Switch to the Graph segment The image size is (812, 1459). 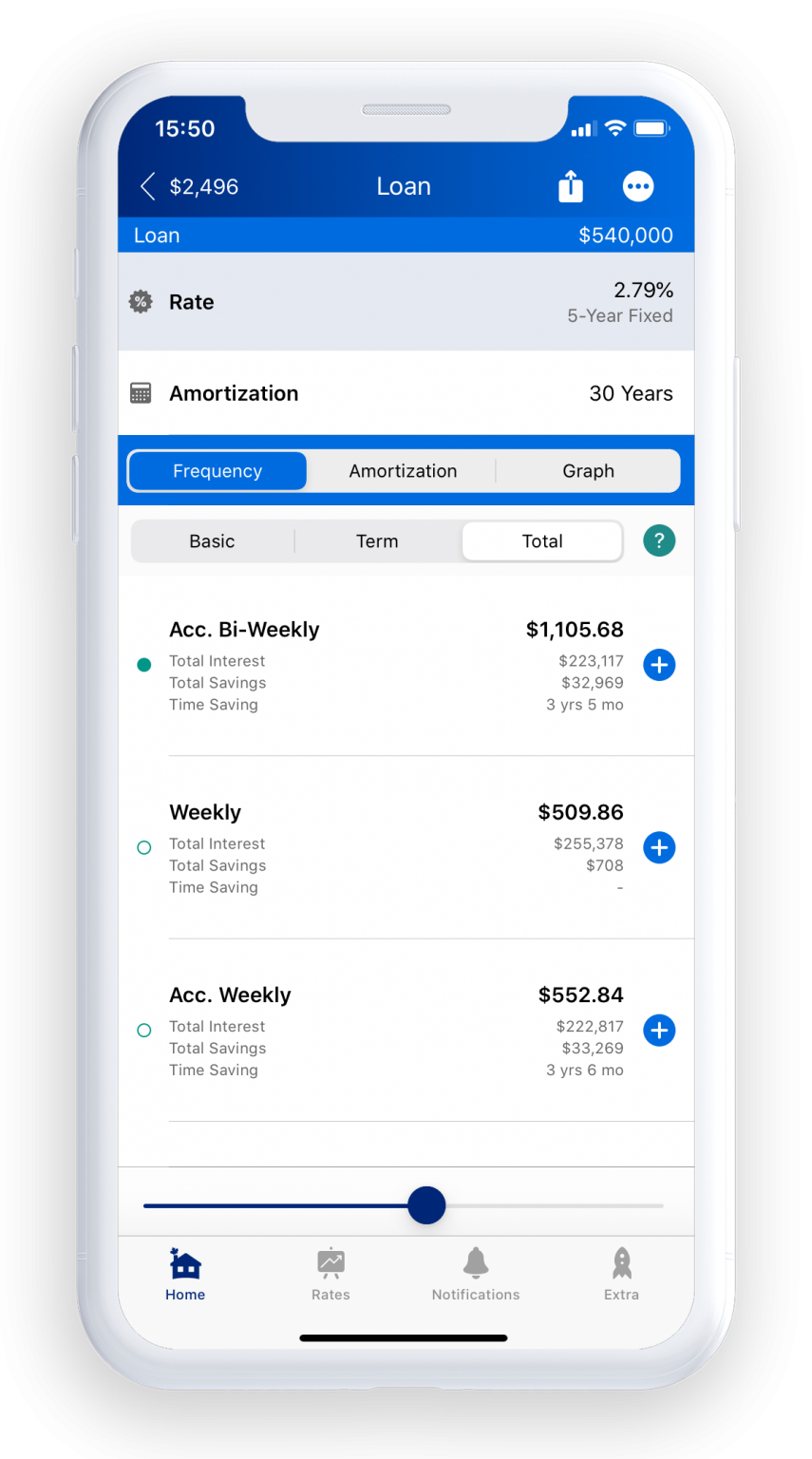click(x=588, y=471)
